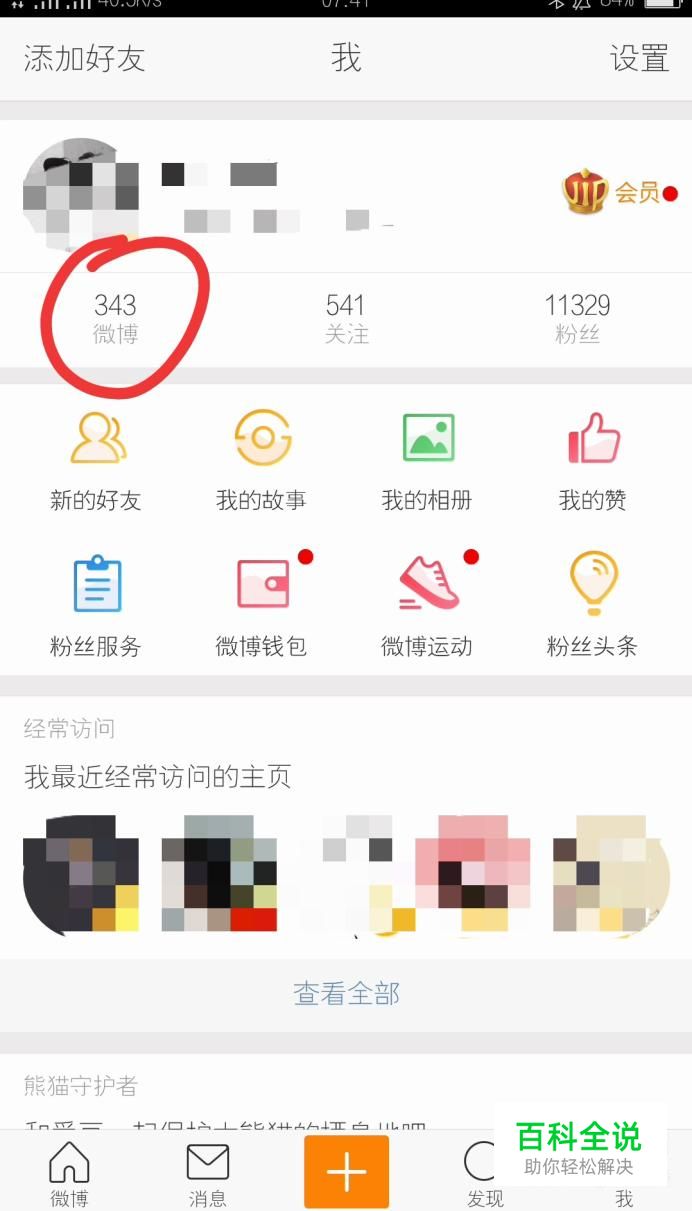Open 添加好友 to add friends
The image size is (692, 1211).
coord(84,59)
